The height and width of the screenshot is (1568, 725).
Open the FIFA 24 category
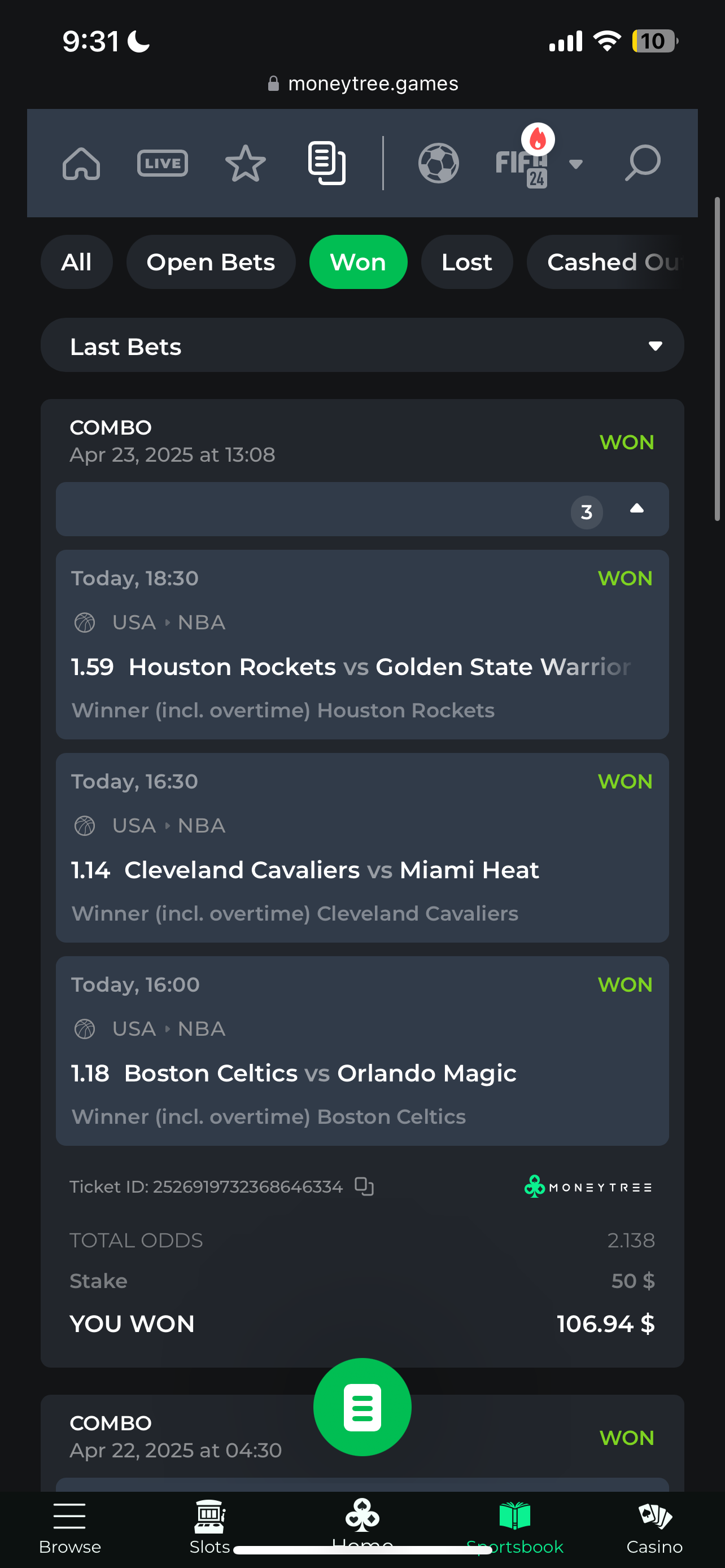(x=522, y=163)
